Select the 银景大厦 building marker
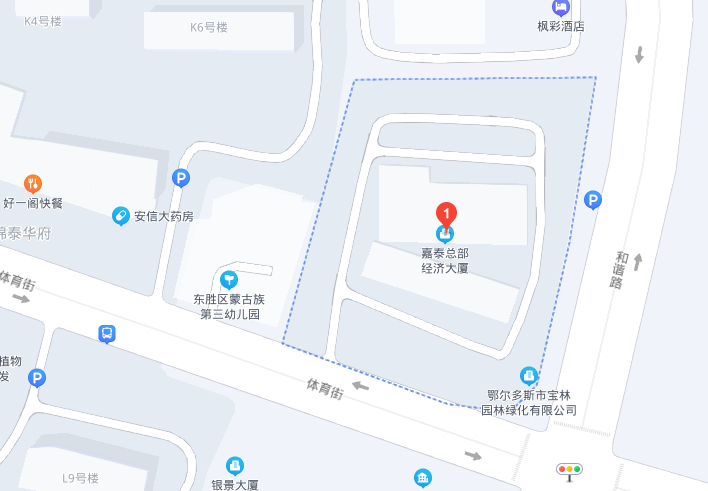This screenshot has width=708, height=491. pyautogui.click(x=235, y=465)
